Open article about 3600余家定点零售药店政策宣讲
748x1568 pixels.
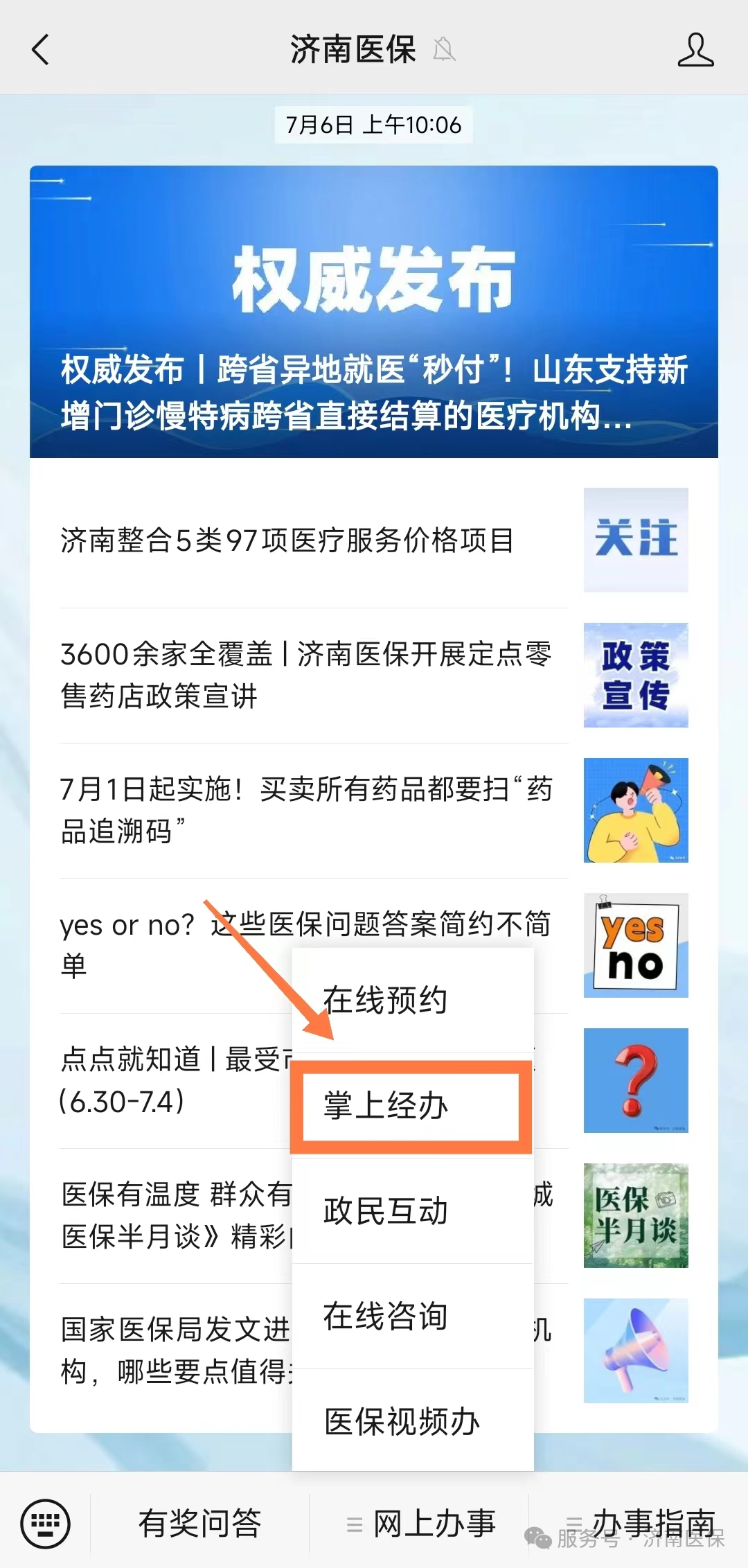point(305,674)
